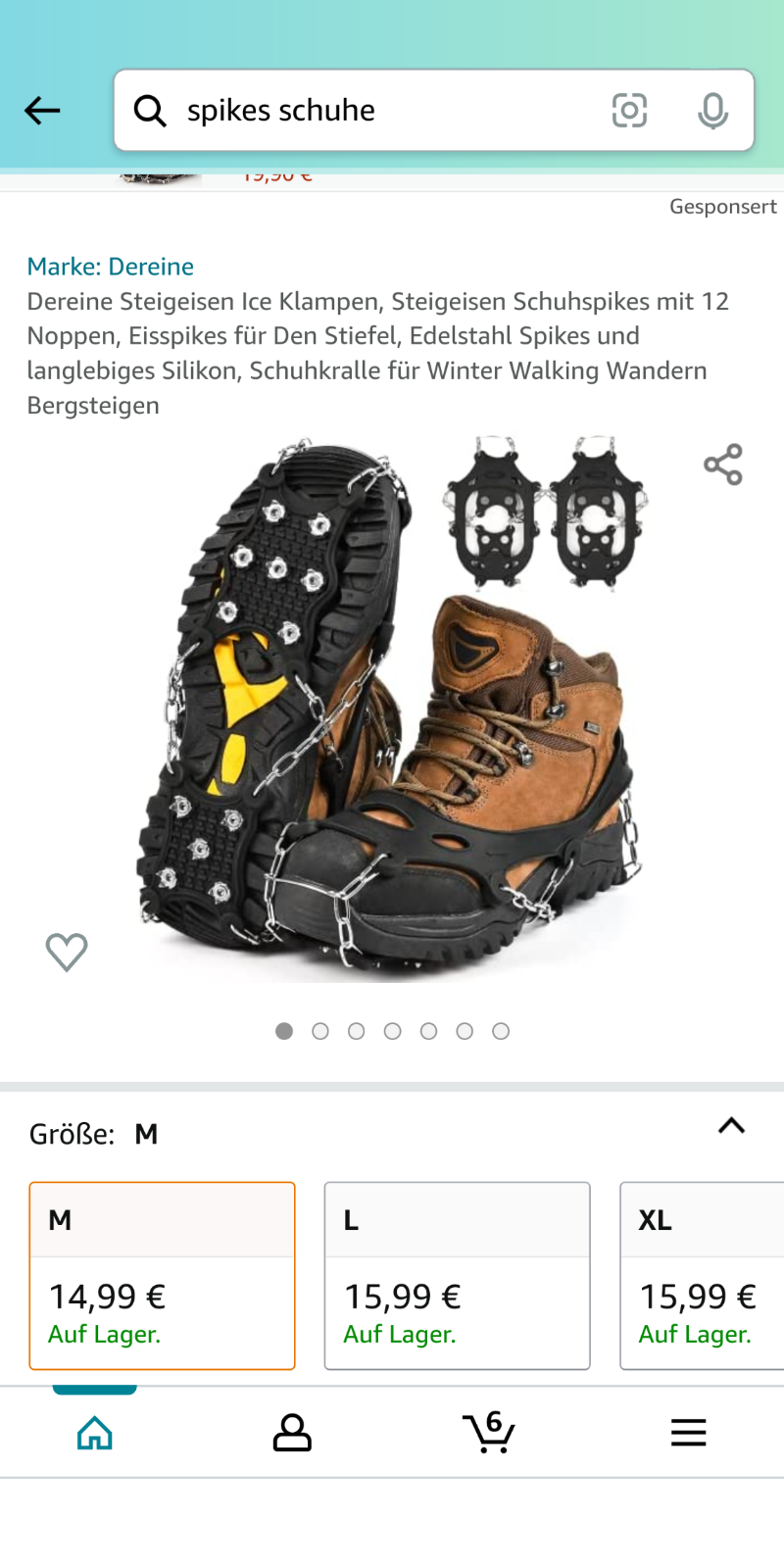
Task: Open the Marke: Dereine brand link
Action: [110, 267]
